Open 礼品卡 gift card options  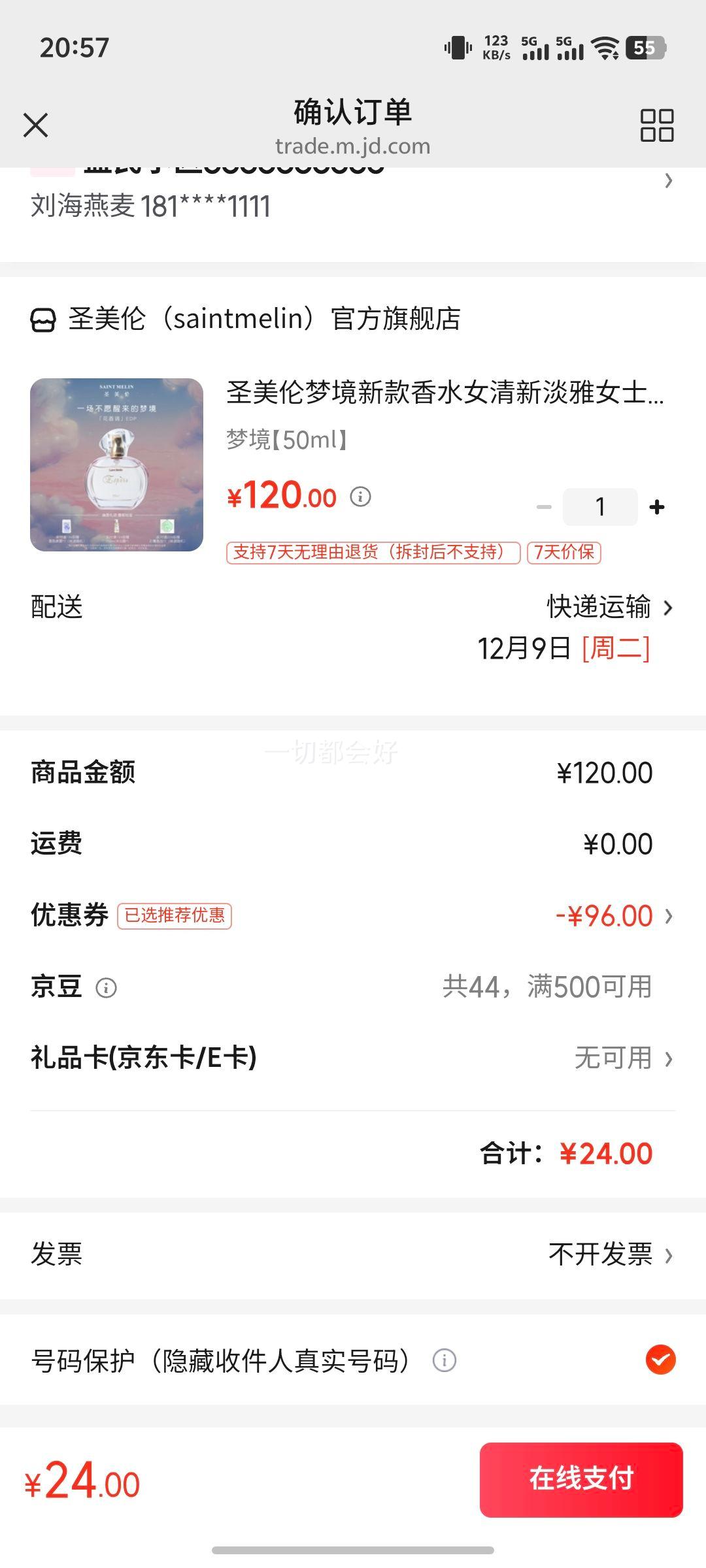[622, 1058]
